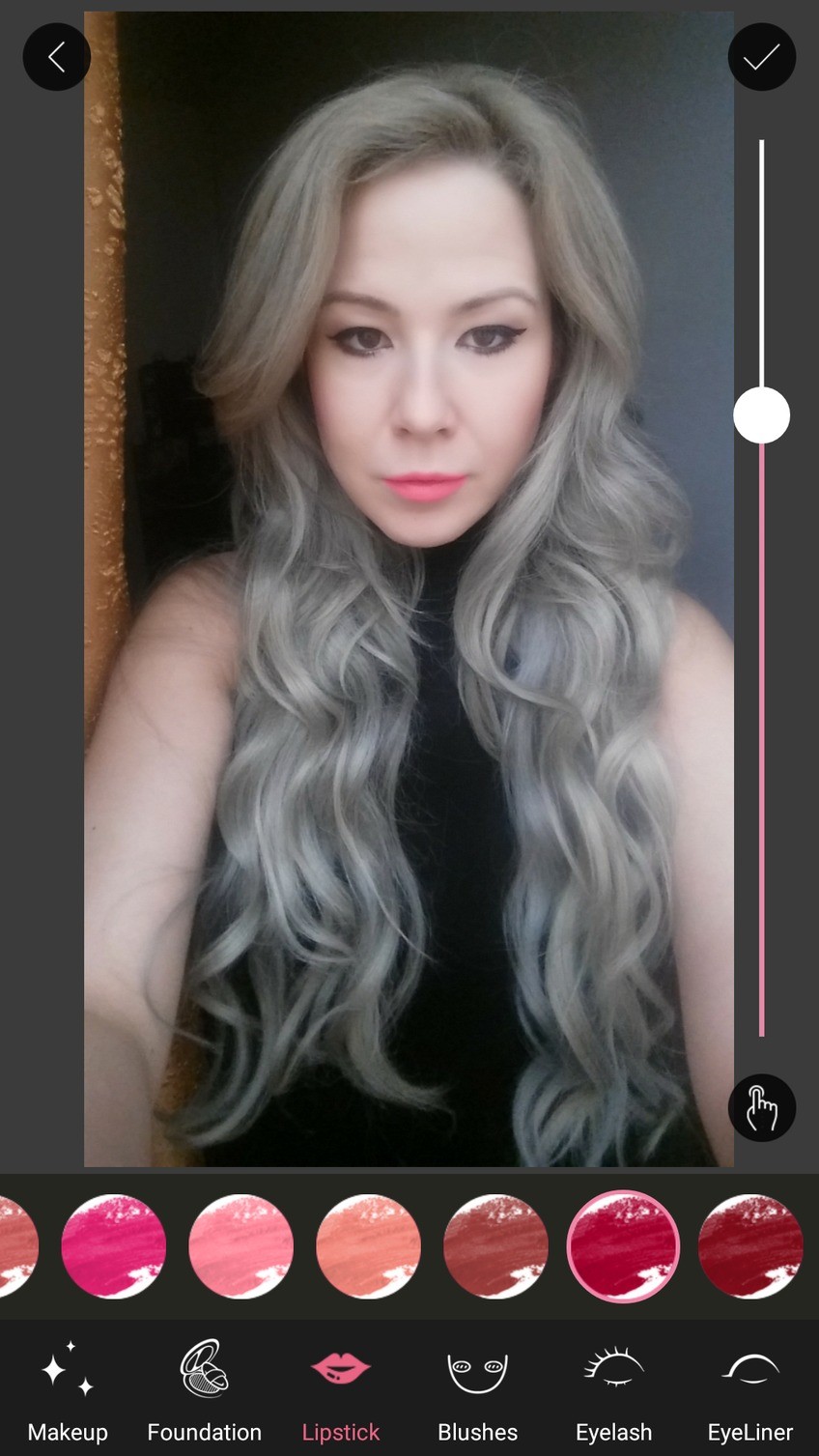This screenshot has width=819, height=1456.
Task: Open the Makeup tab
Action: click(x=68, y=1388)
